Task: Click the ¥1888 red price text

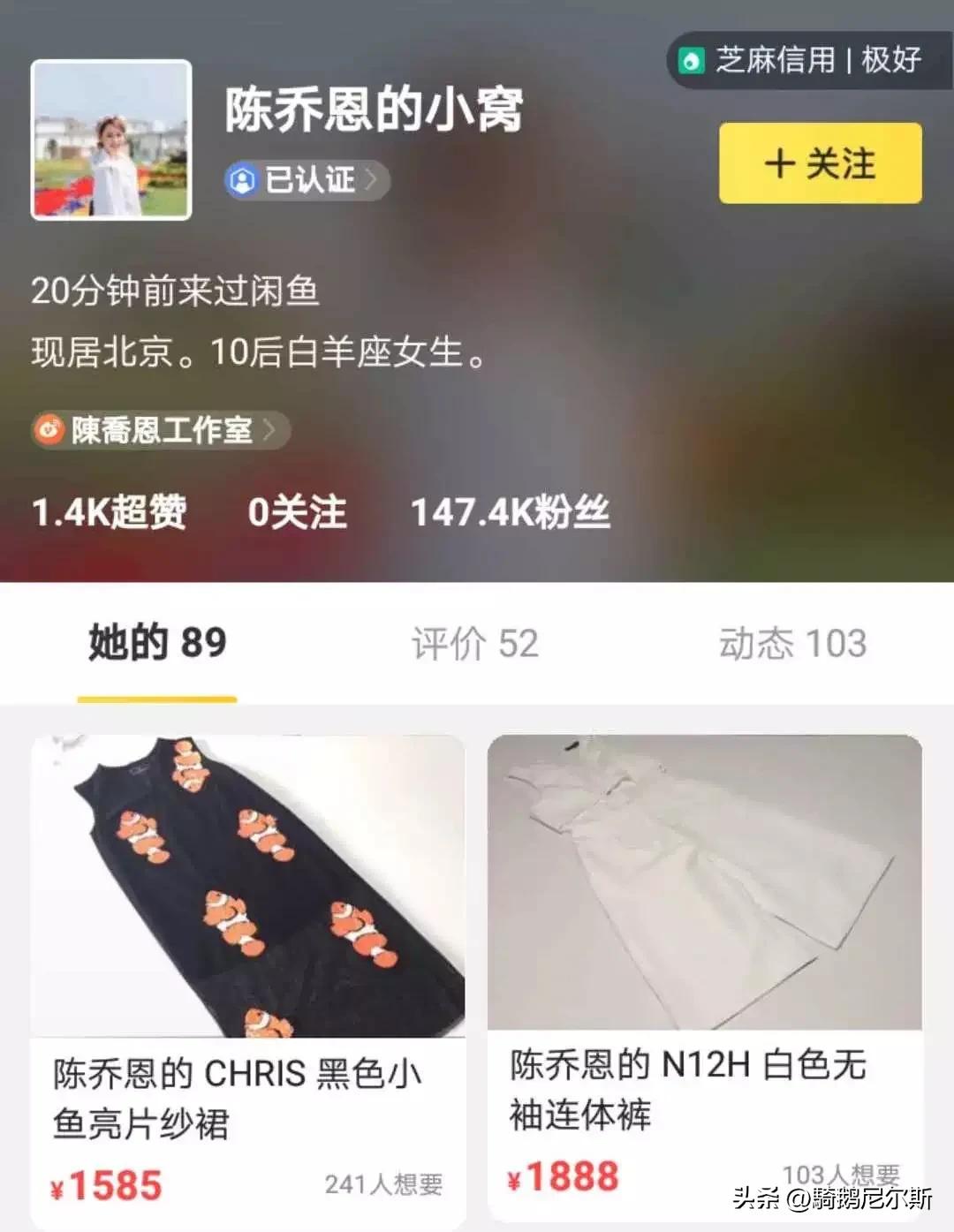Action: tap(561, 1177)
